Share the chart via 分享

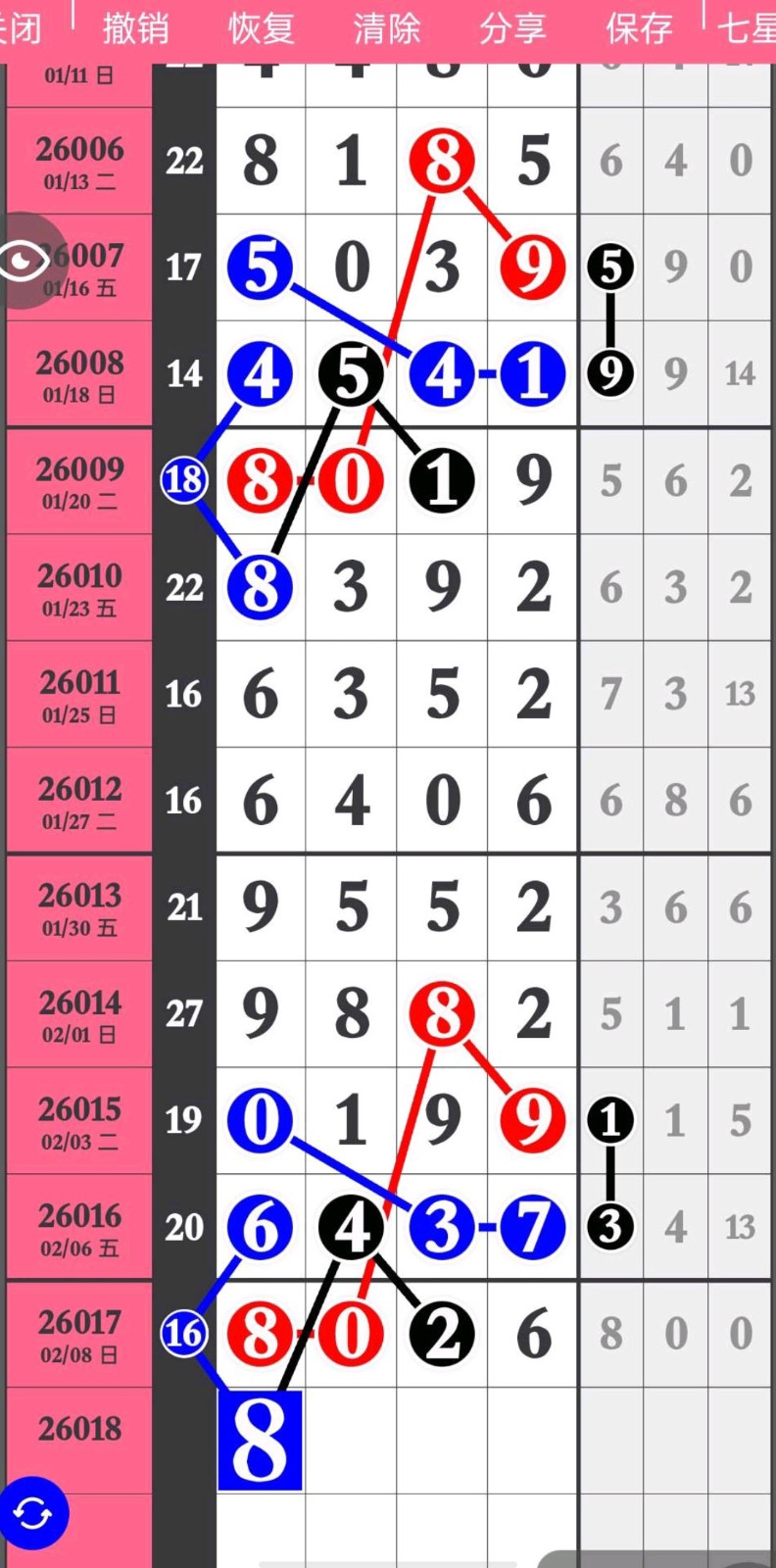point(511,28)
